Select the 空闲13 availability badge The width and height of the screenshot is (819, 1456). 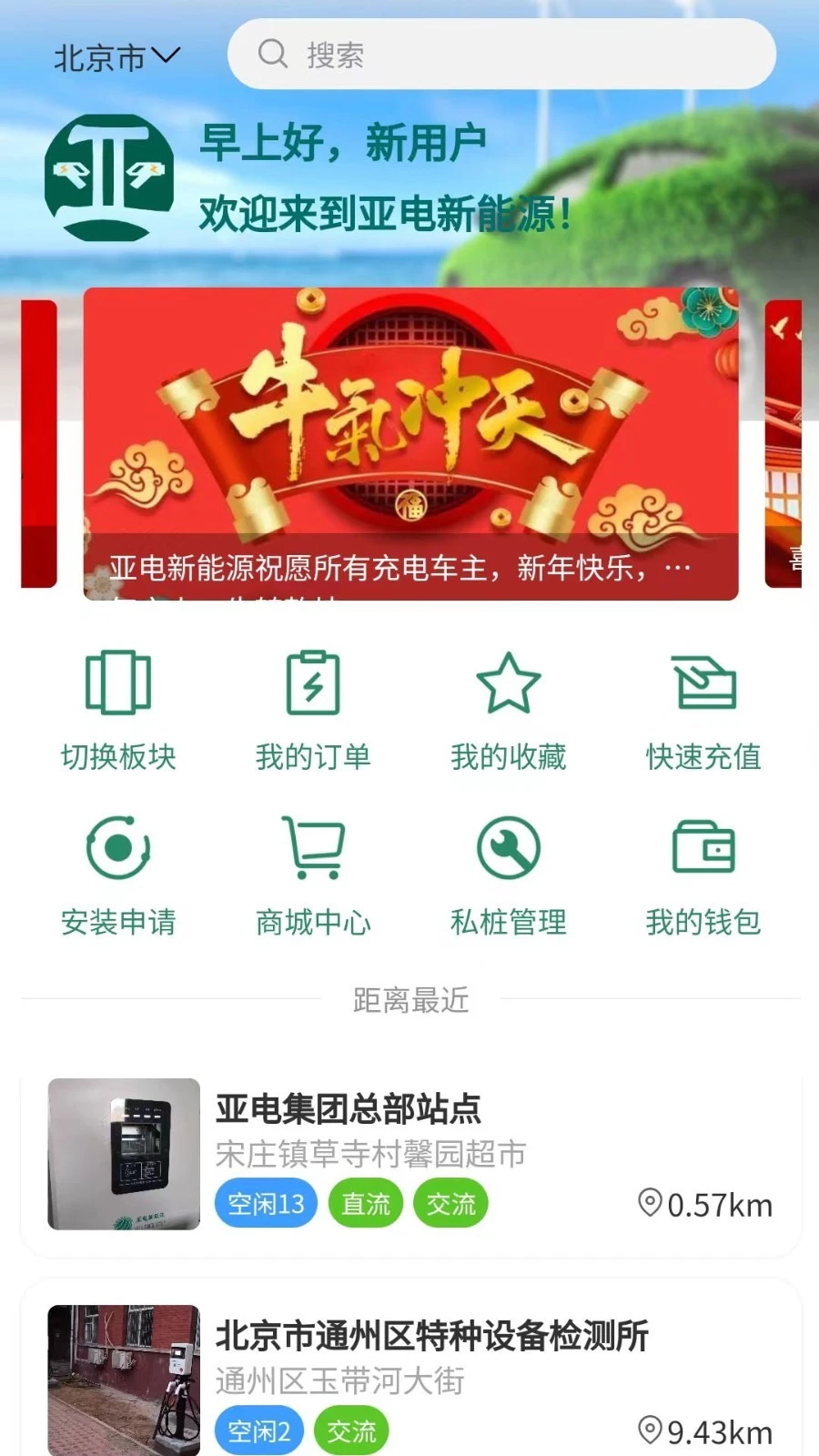click(266, 1203)
